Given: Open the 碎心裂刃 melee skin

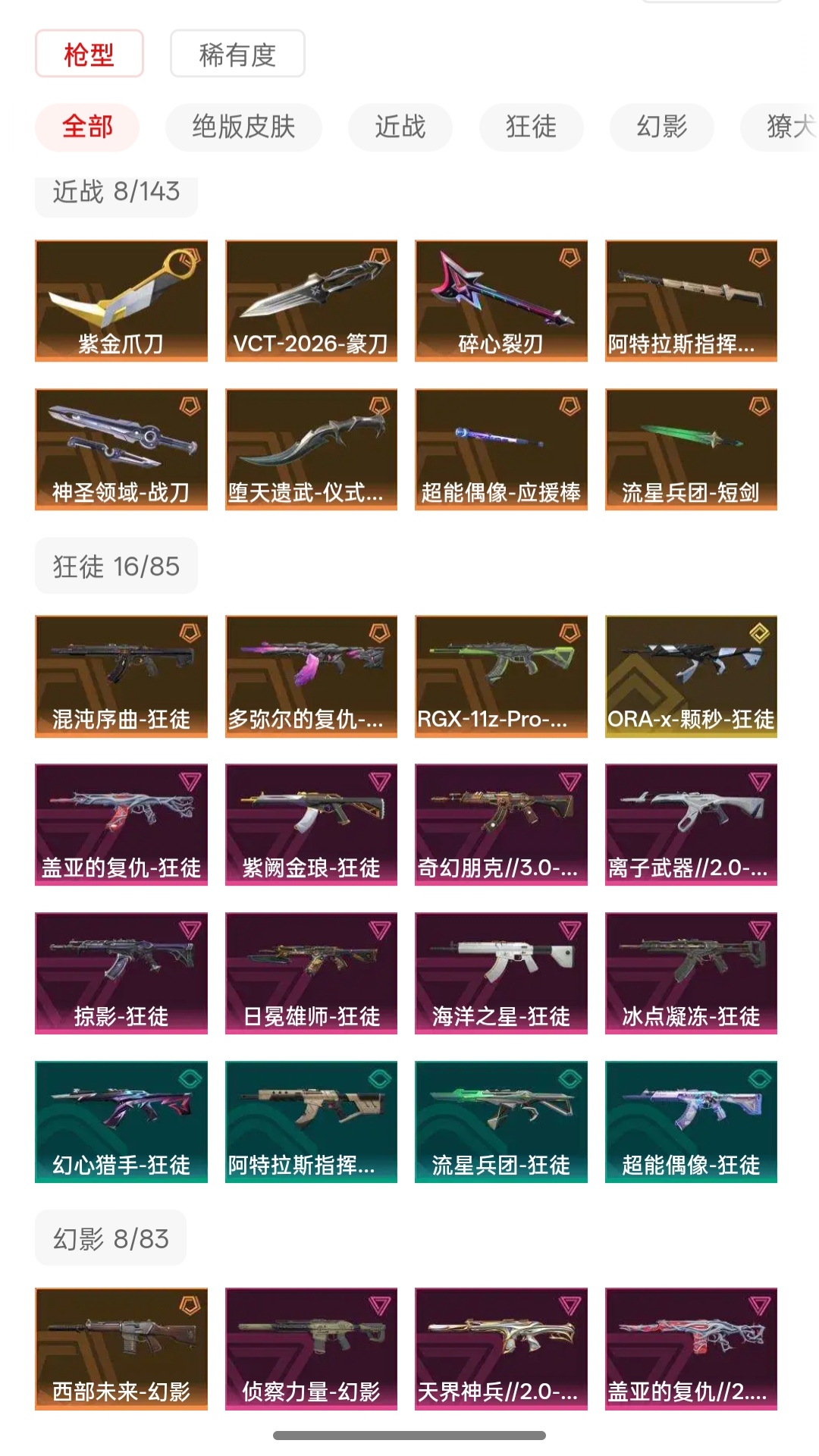Looking at the screenshot, I should [x=500, y=300].
